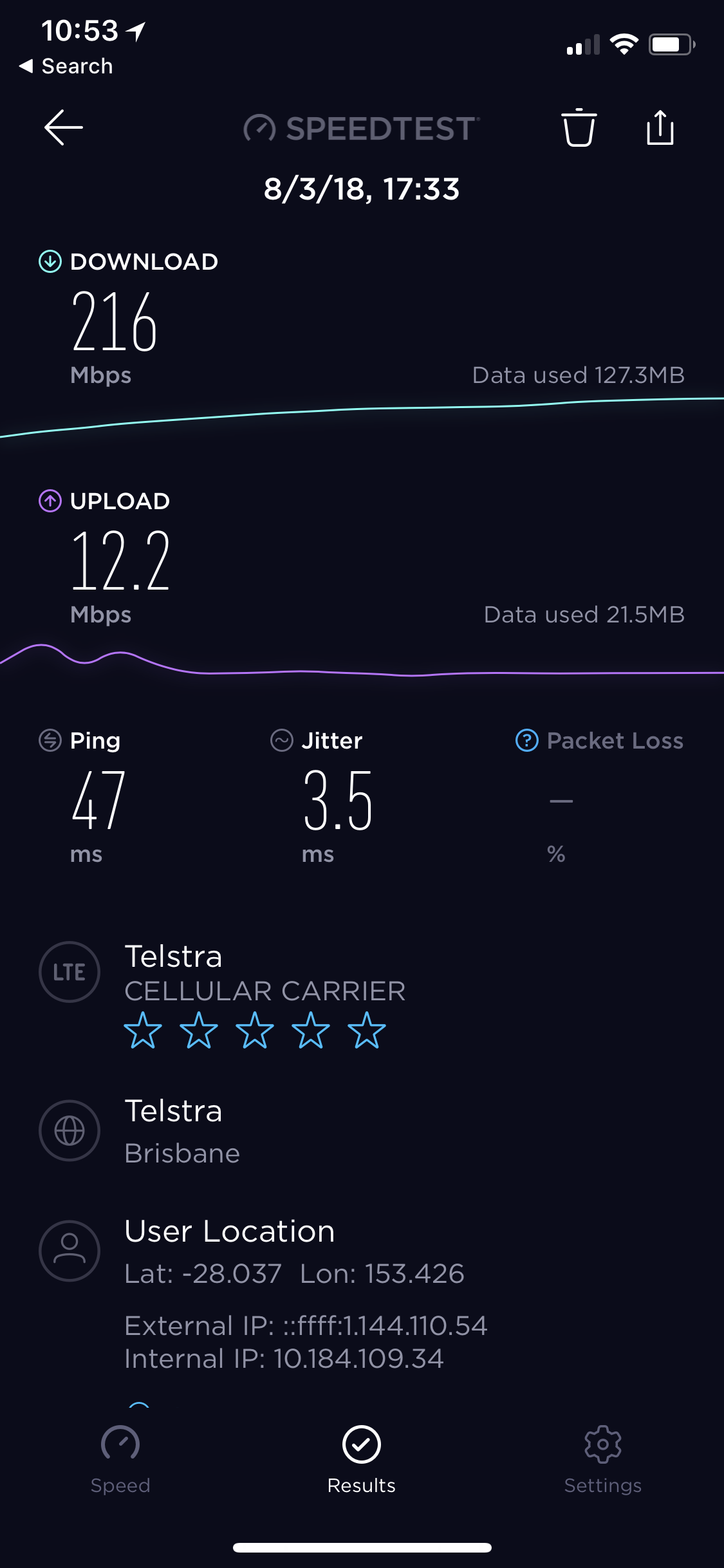The width and height of the screenshot is (724, 1568).
Task: Switch to the Speed tab
Action: point(120,1460)
